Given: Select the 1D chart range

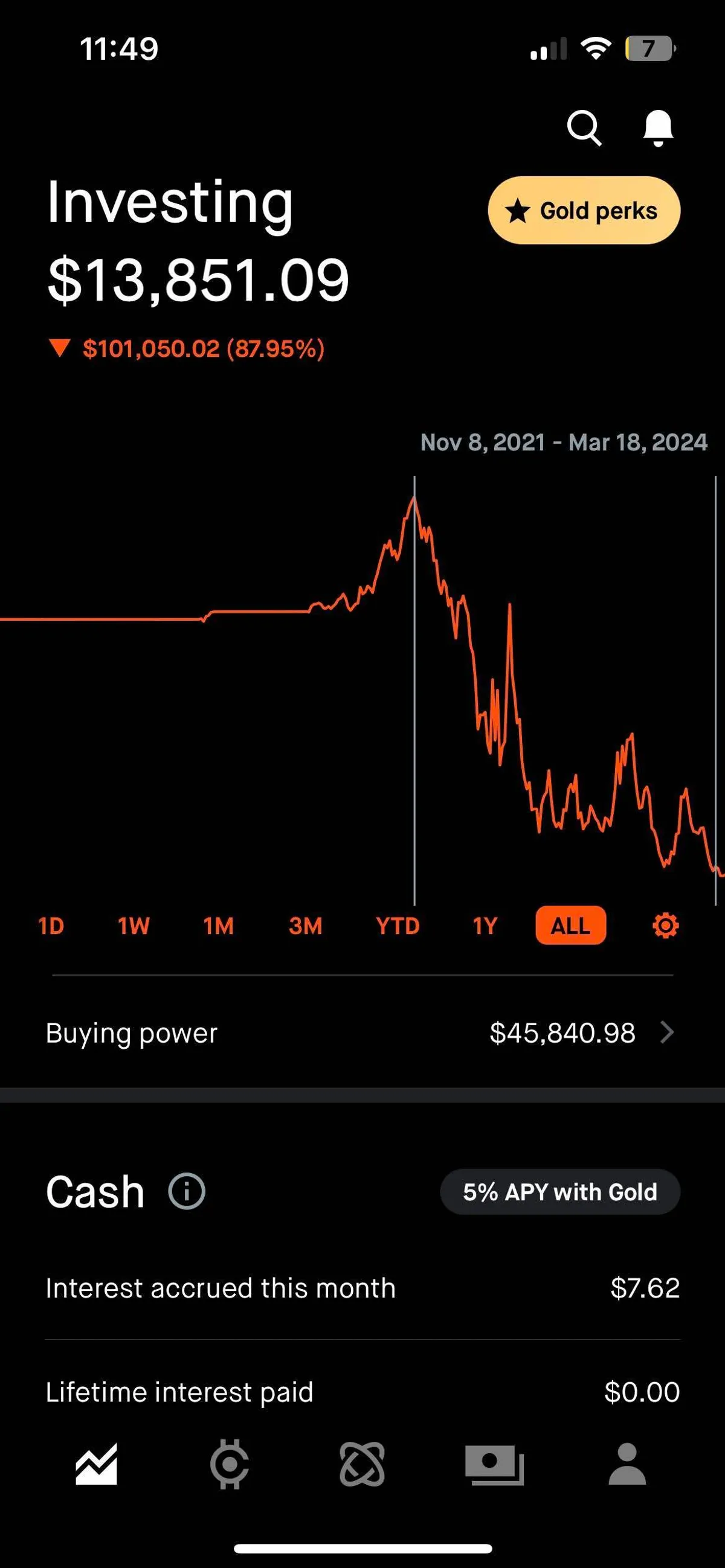Looking at the screenshot, I should coord(51,926).
